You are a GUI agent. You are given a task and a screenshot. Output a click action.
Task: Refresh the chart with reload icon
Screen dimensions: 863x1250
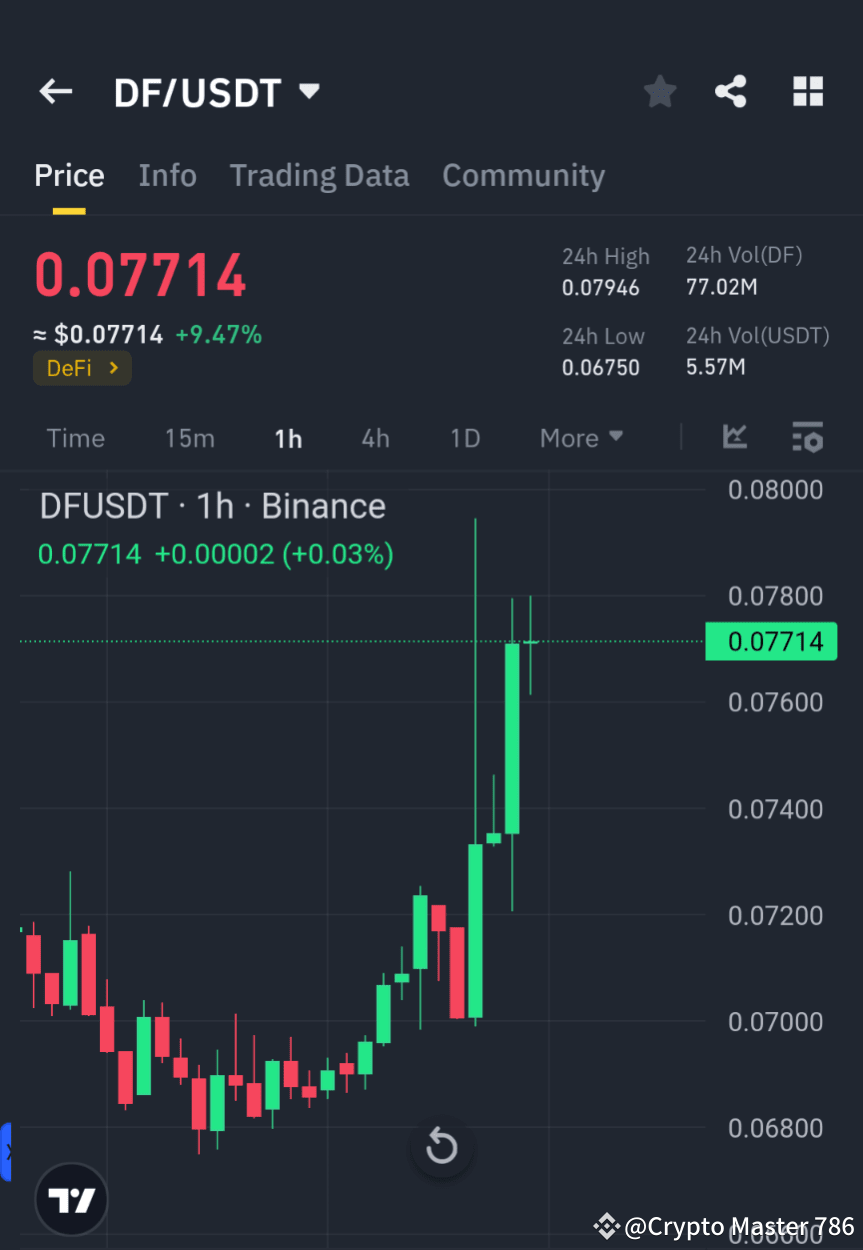coord(441,1147)
